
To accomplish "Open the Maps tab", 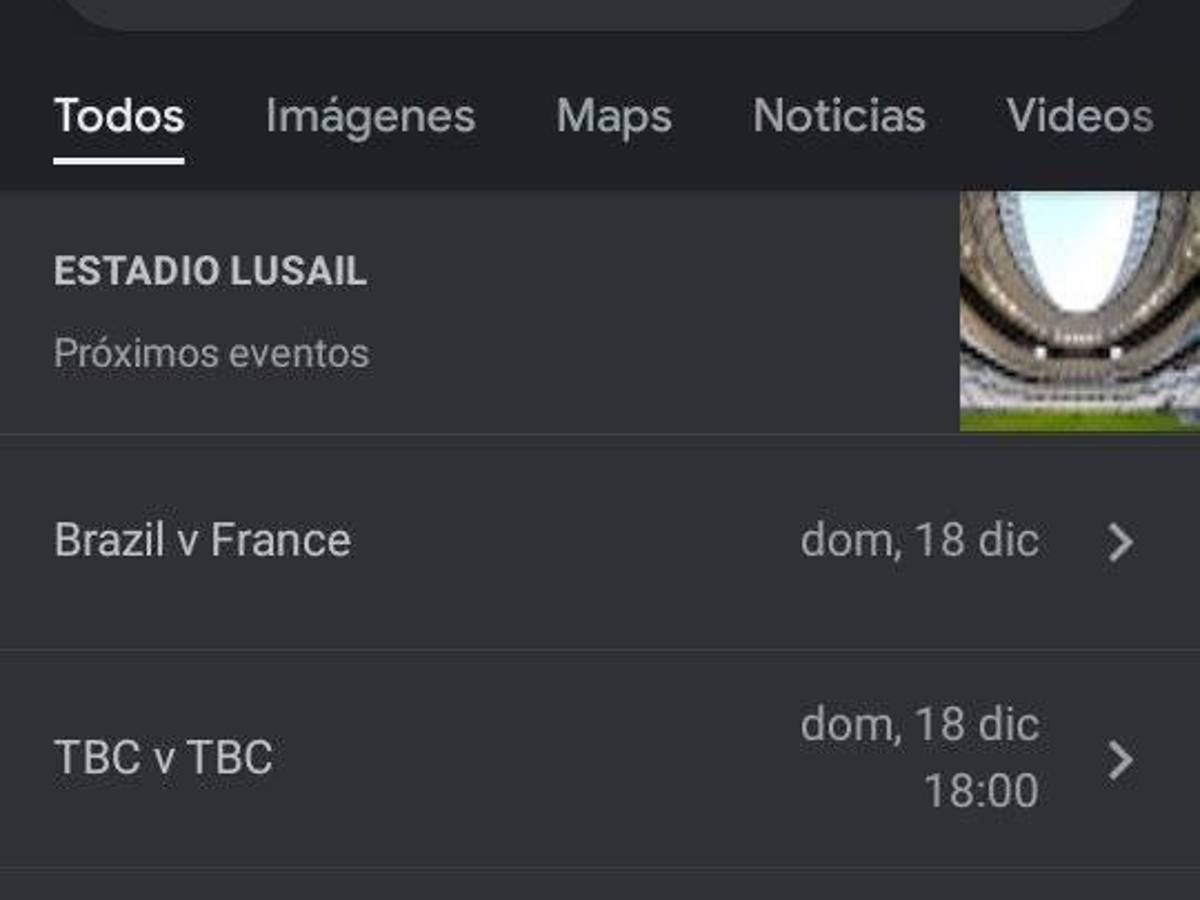I will click(x=613, y=116).
